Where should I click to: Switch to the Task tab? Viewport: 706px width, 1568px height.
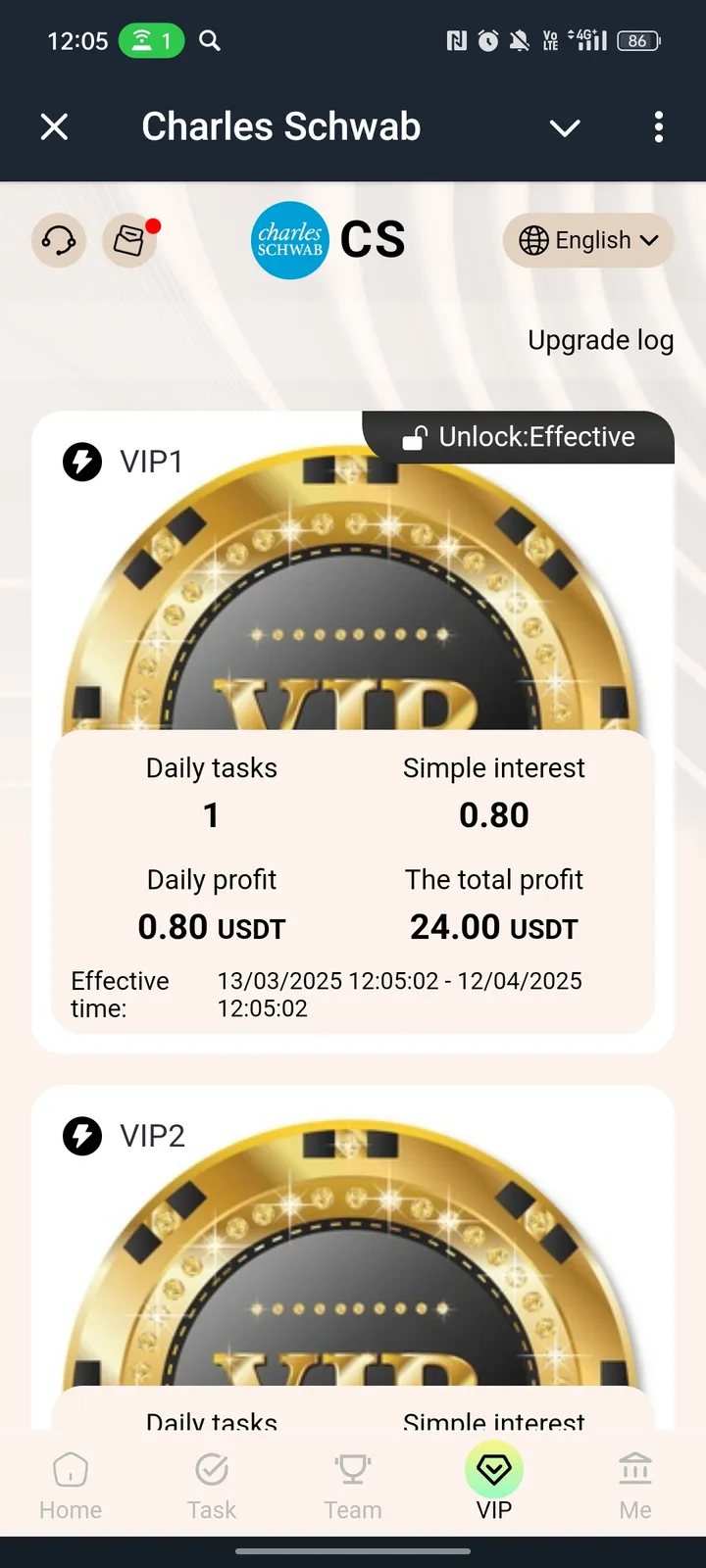pyautogui.click(x=212, y=1485)
